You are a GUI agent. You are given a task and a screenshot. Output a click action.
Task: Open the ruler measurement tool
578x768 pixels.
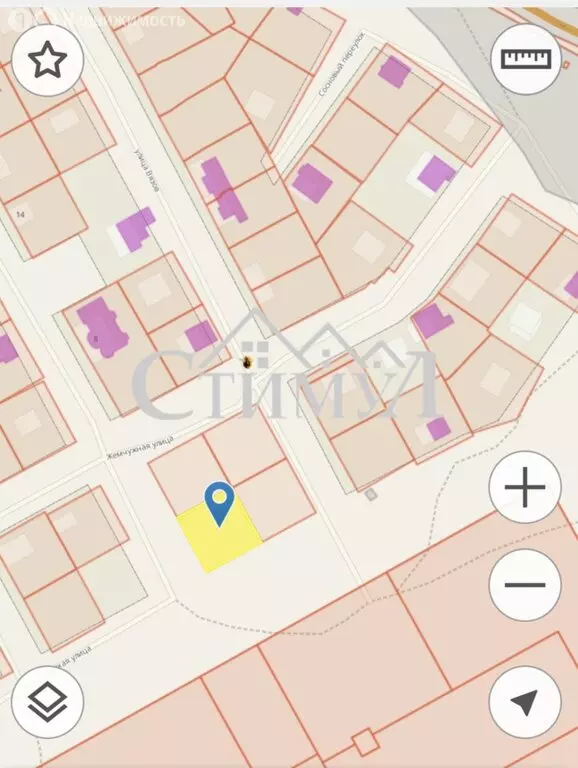click(x=526, y=59)
